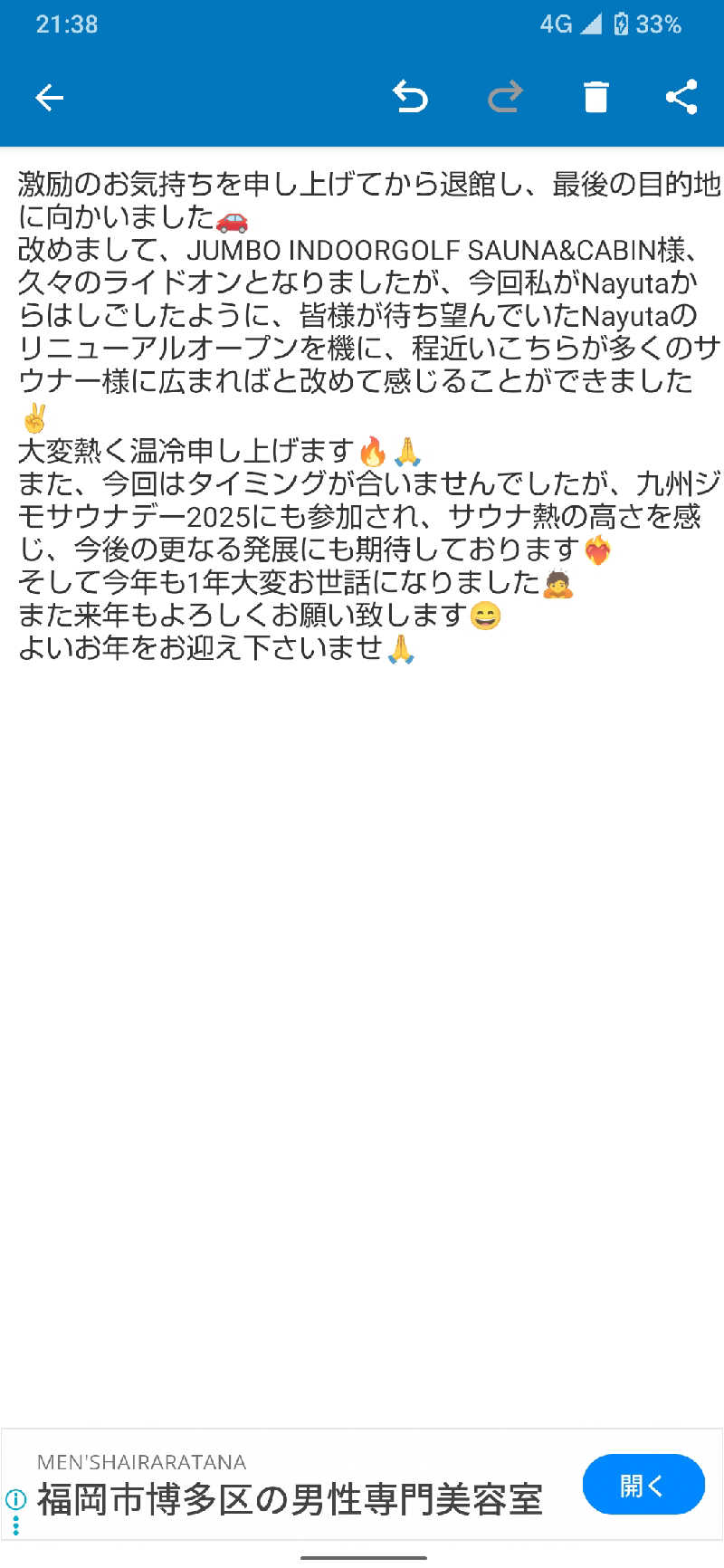Open the advertised salon with 開く button
The width and height of the screenshot is (724, 1568).
tap(643, 1485)
